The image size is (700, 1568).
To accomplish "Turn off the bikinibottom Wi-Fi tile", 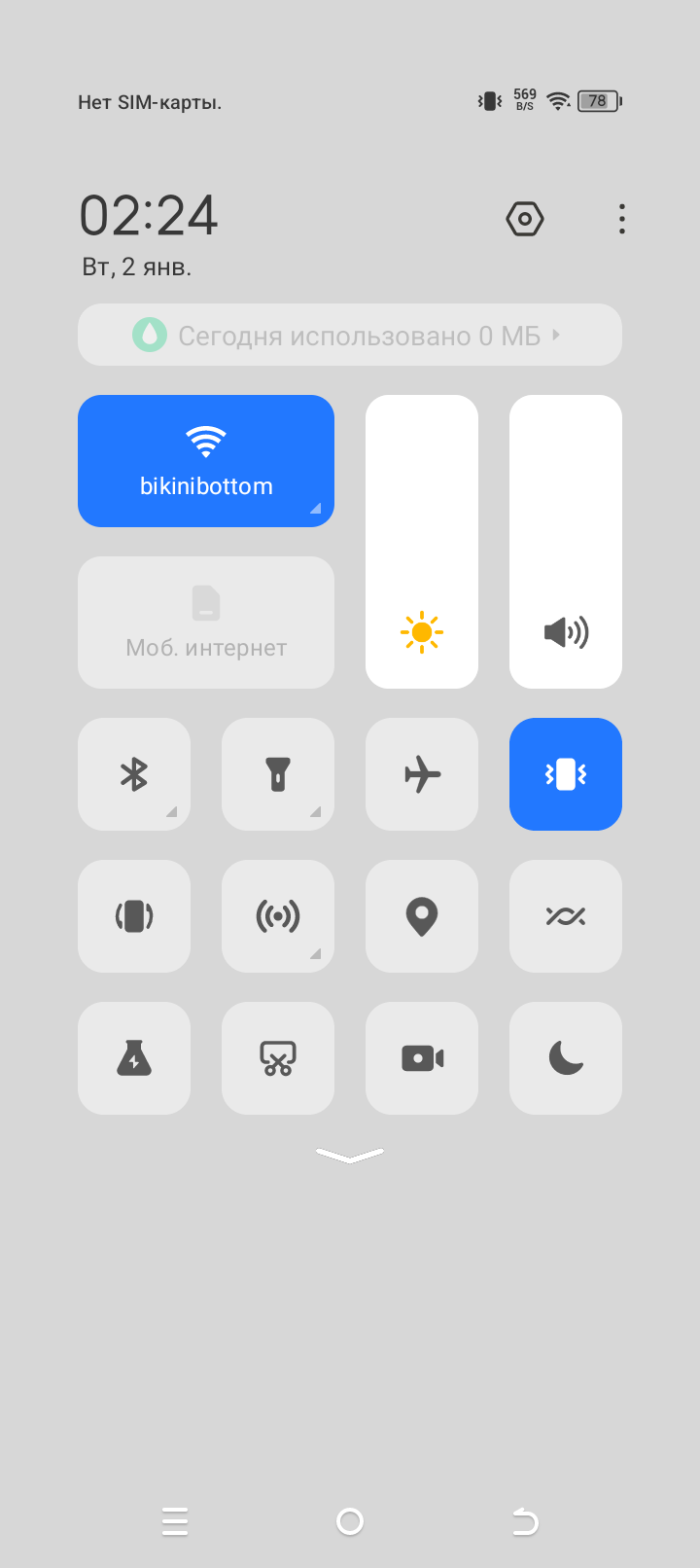I will tap(206, 461).
